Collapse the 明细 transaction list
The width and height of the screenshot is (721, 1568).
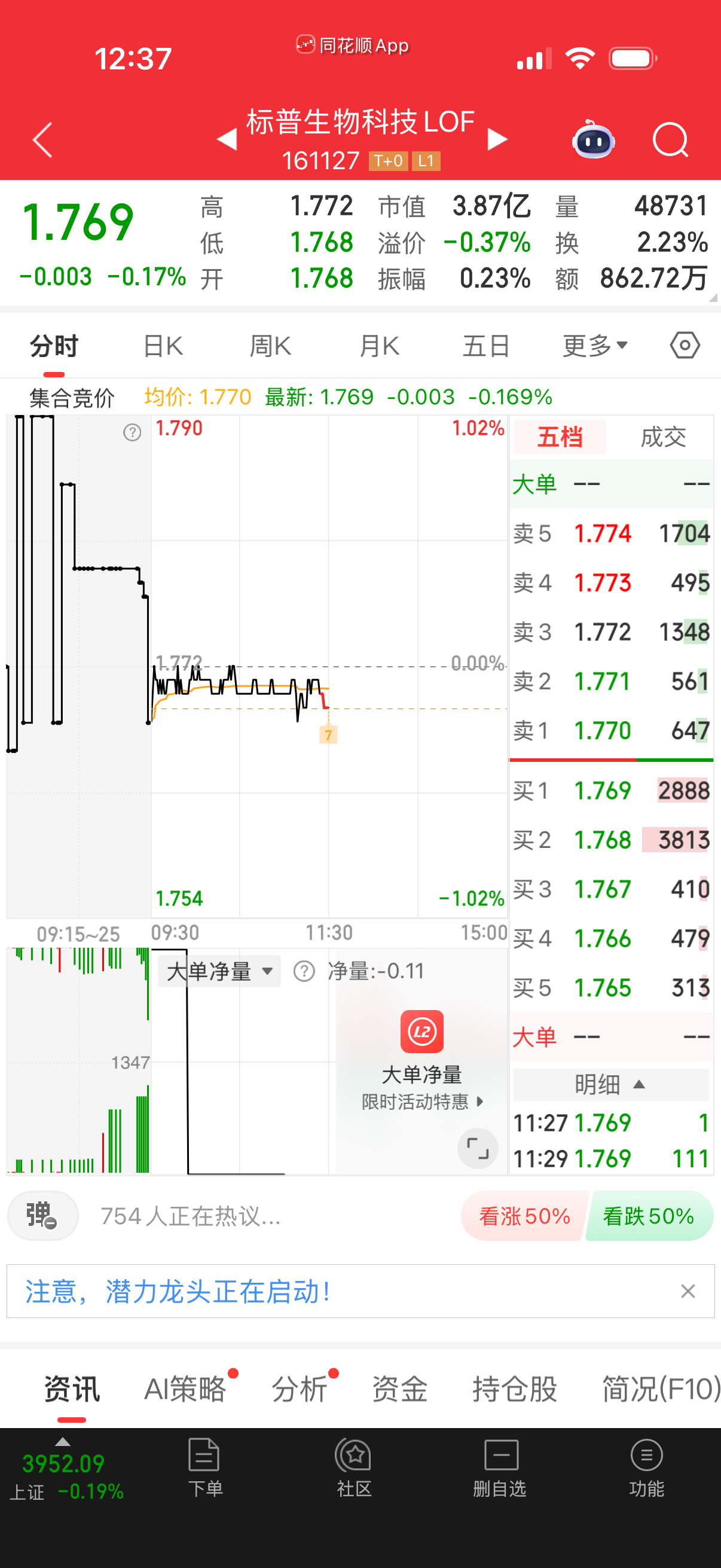click(610, 1085)
